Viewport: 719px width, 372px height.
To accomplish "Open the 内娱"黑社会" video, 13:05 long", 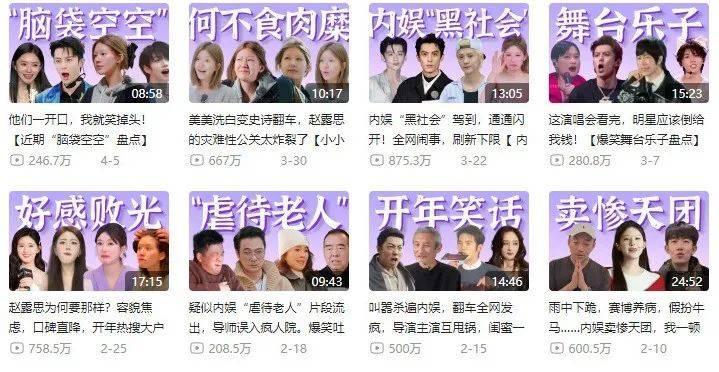I will click(x=448, y=53).
